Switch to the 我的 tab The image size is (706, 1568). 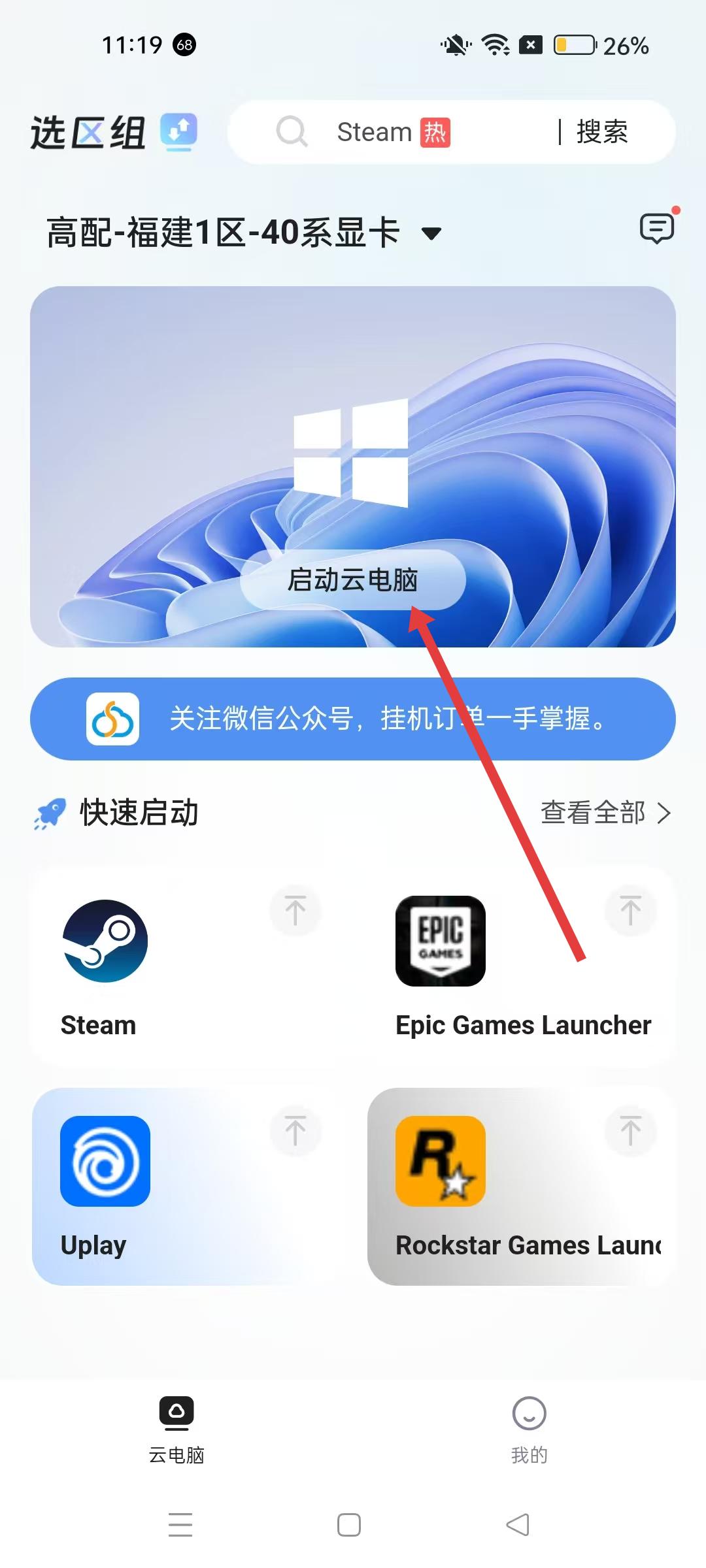point(529,1429)
